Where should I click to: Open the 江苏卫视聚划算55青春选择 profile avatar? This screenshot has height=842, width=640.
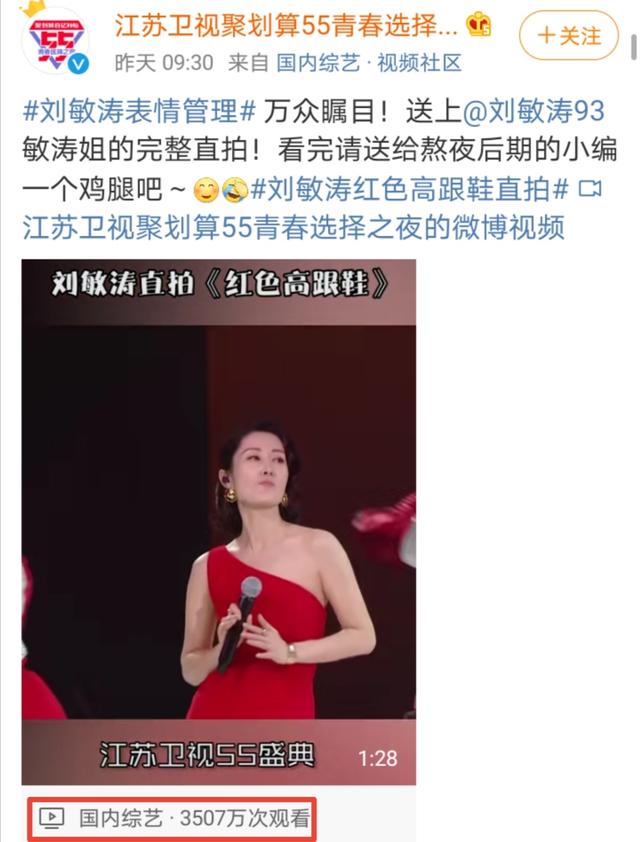coord(55,40)
